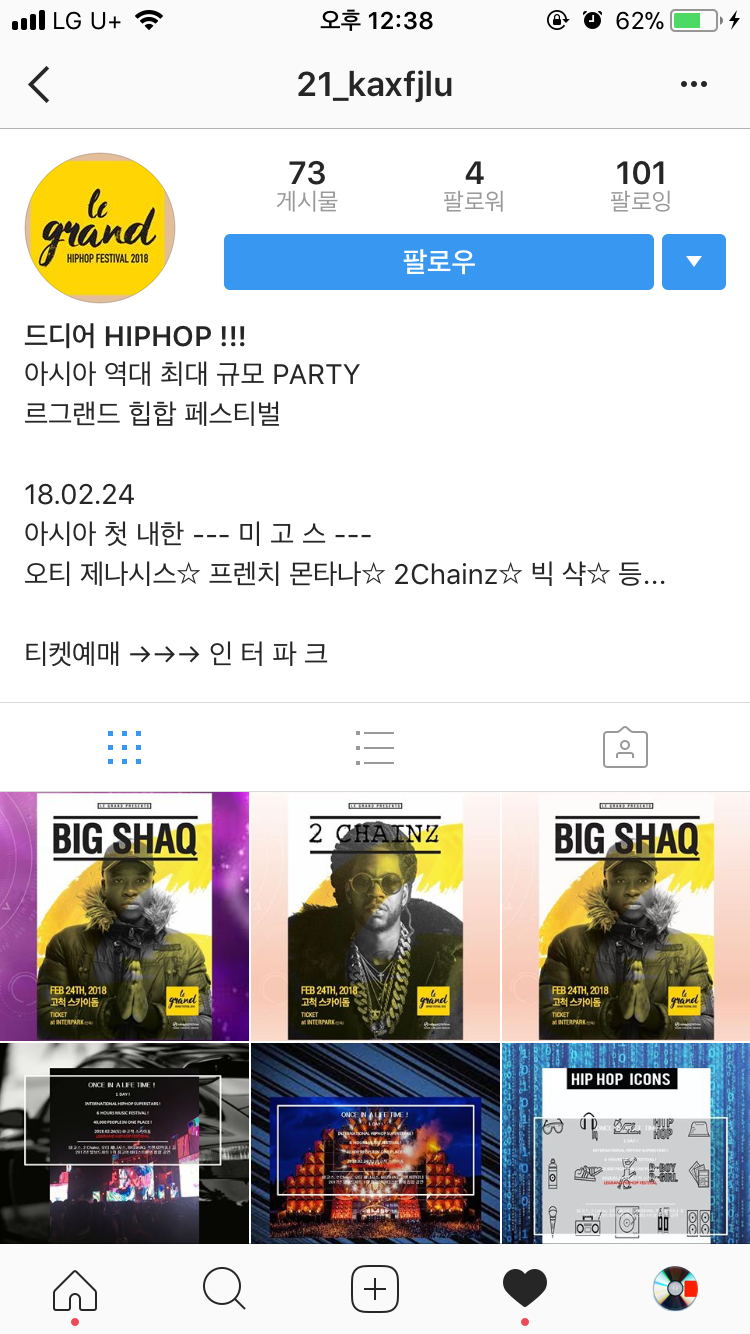View the 101 팔로잉 following list
This screenshot has height=1334, width=750.
640,186
